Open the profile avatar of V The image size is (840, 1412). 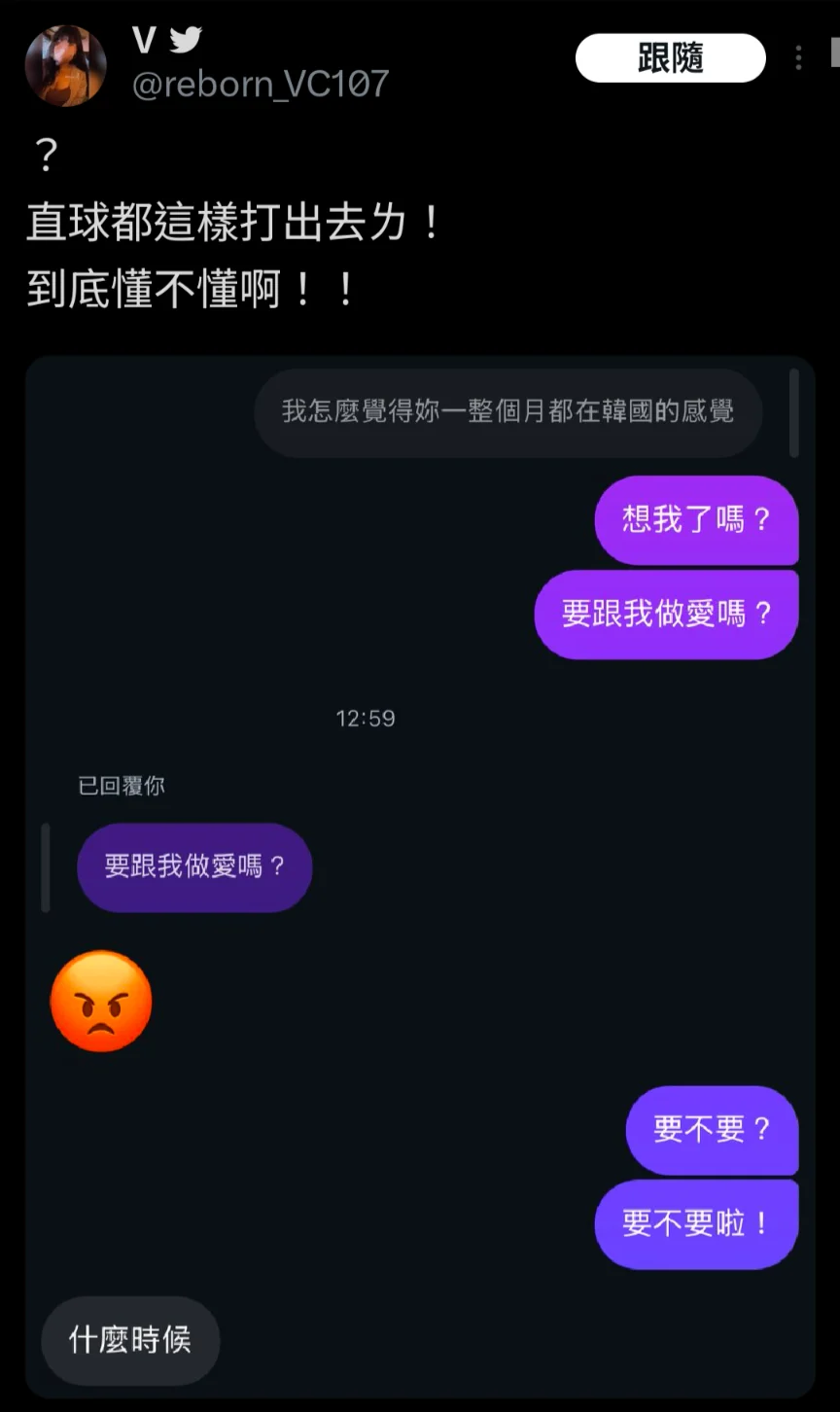65,65
